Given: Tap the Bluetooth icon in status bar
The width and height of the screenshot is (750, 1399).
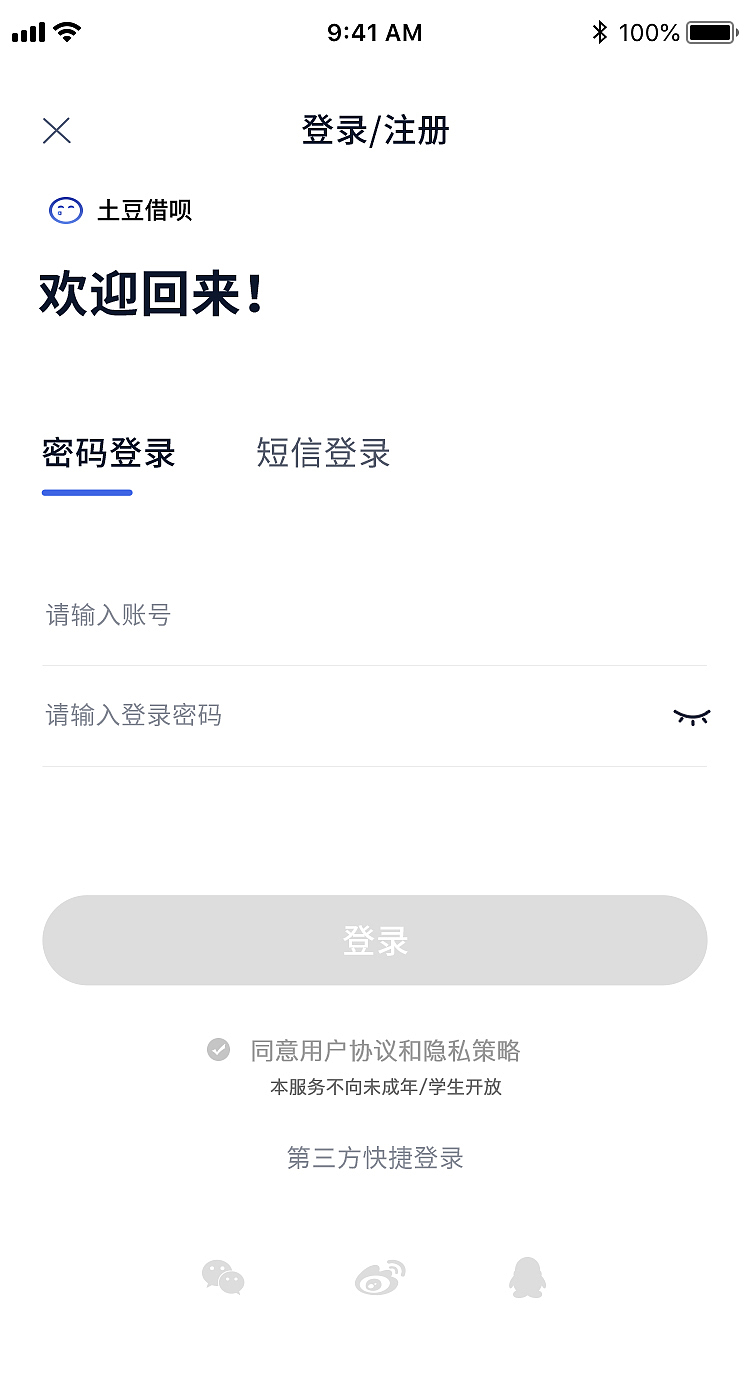Looking at the screenshot, I should (600, 31).
